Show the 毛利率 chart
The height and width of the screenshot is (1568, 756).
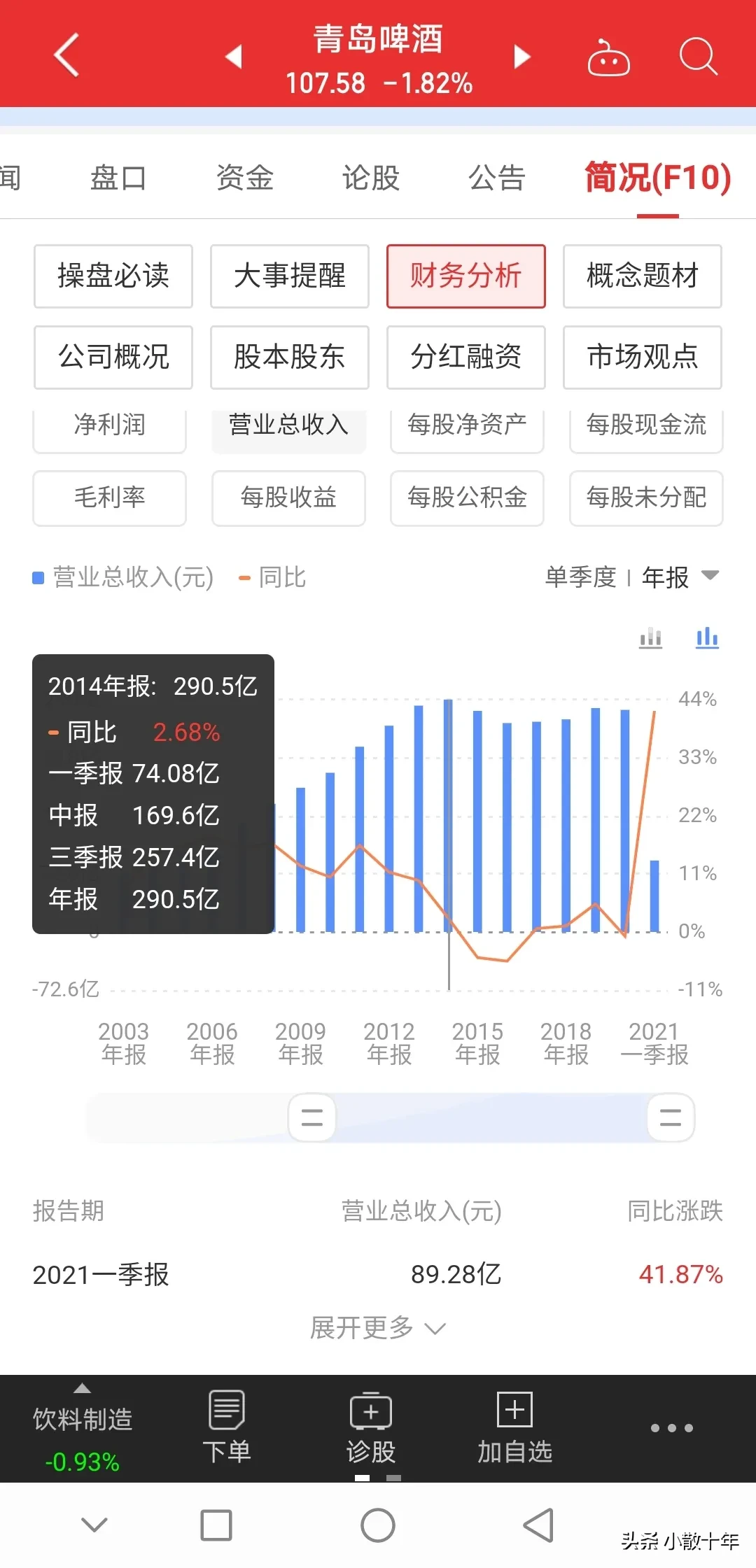[x=110, y=497]
